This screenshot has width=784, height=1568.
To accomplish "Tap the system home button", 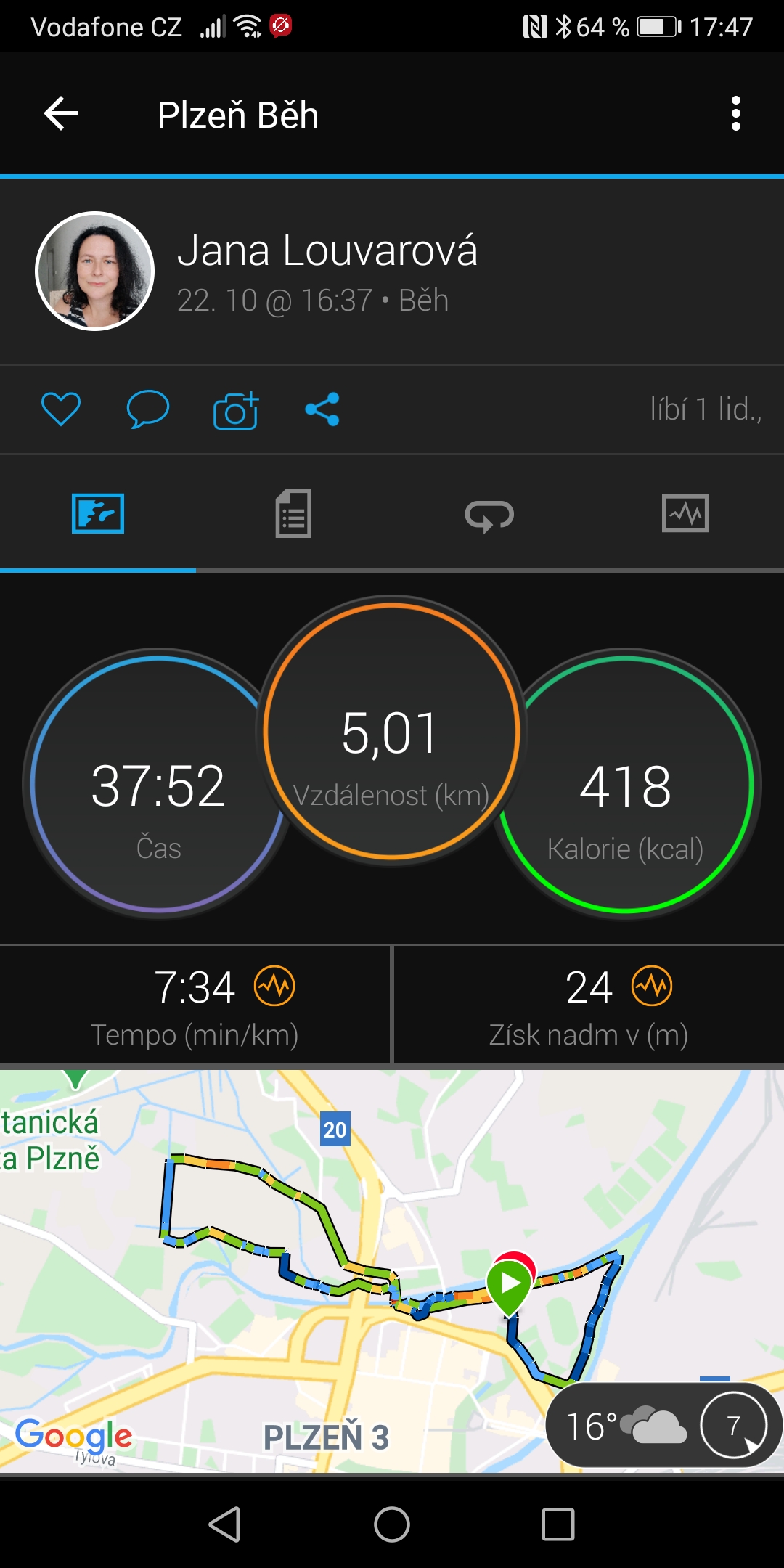I will click(x=392, y=1524).
